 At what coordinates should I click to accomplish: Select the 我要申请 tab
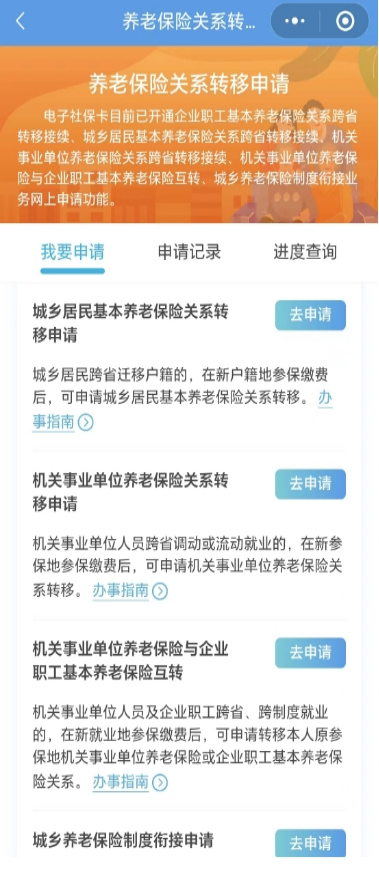click(72, 252)
